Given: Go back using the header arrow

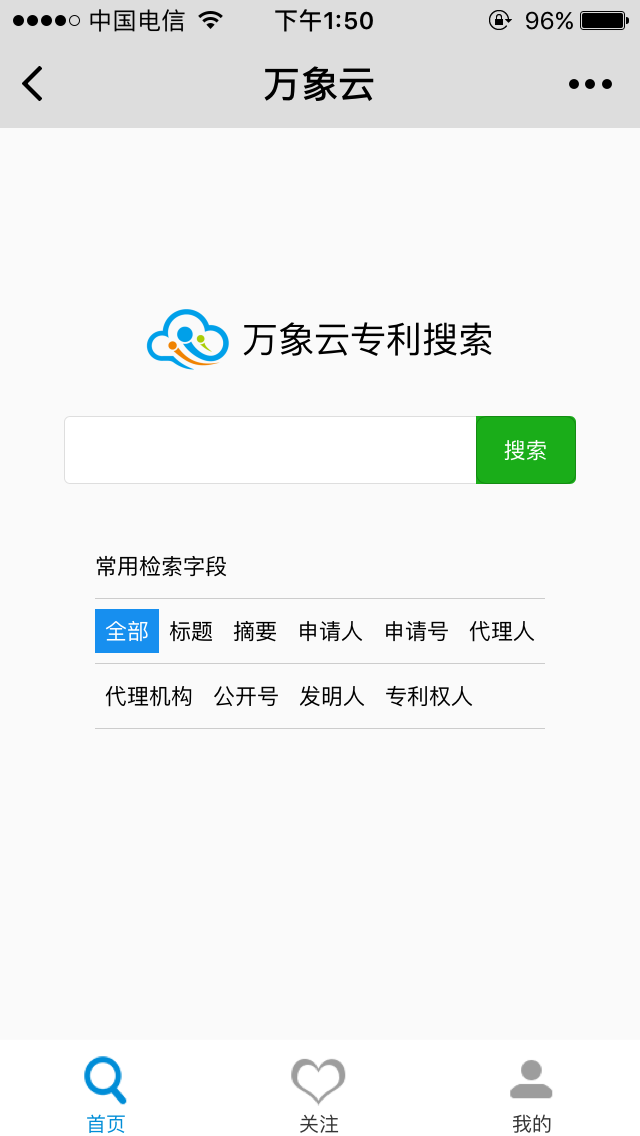Looking at the screenshot, I should pyautogui.click(x=33, y=84).
